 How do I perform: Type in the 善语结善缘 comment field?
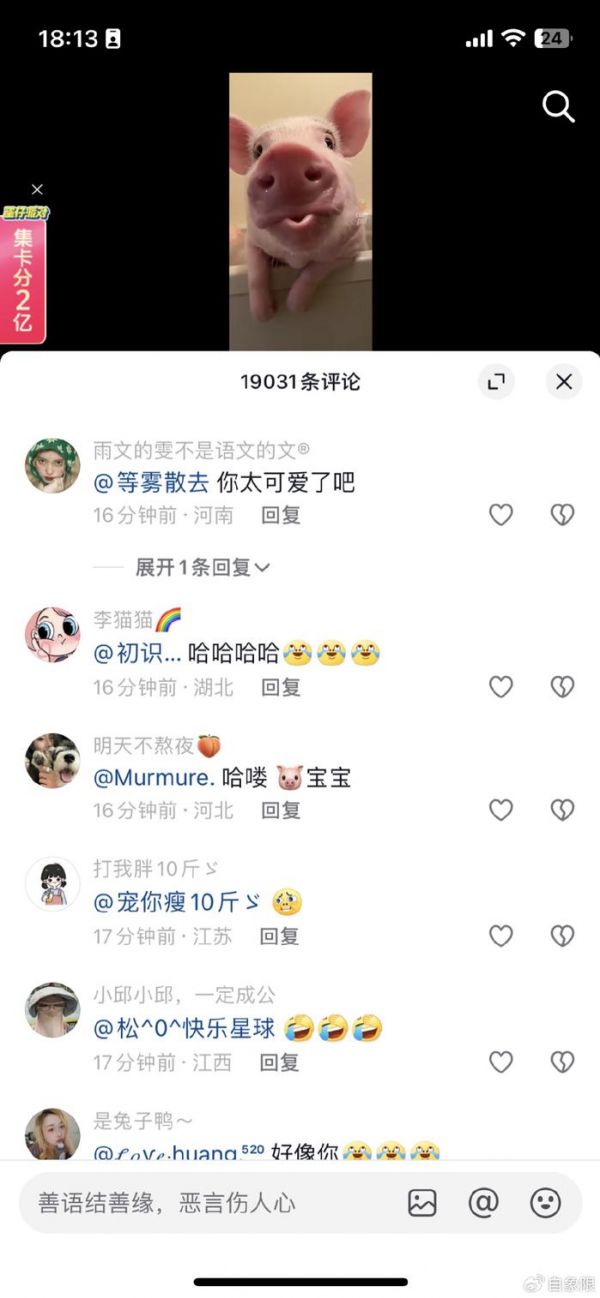[200, 1203]
